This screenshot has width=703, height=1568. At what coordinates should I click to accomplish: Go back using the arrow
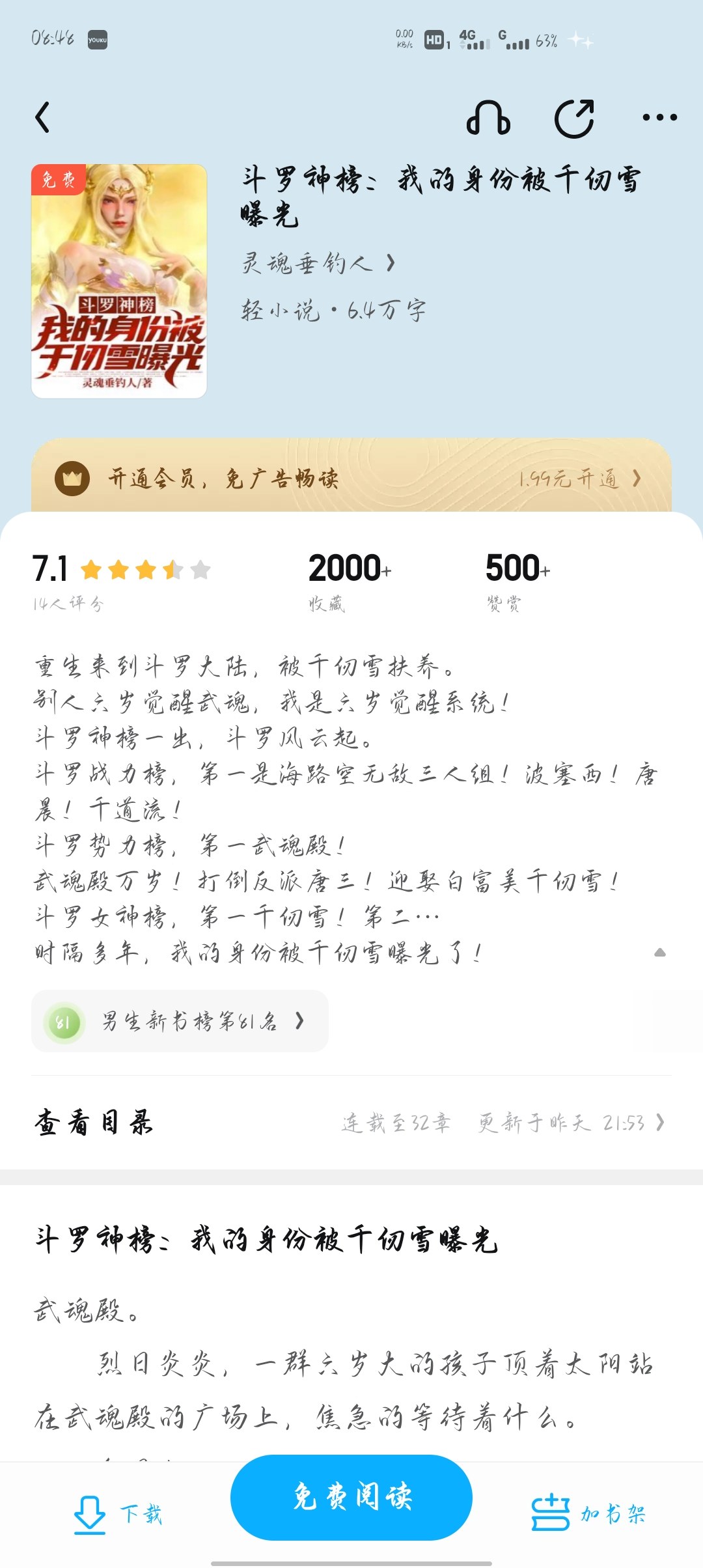coord(43,118)
